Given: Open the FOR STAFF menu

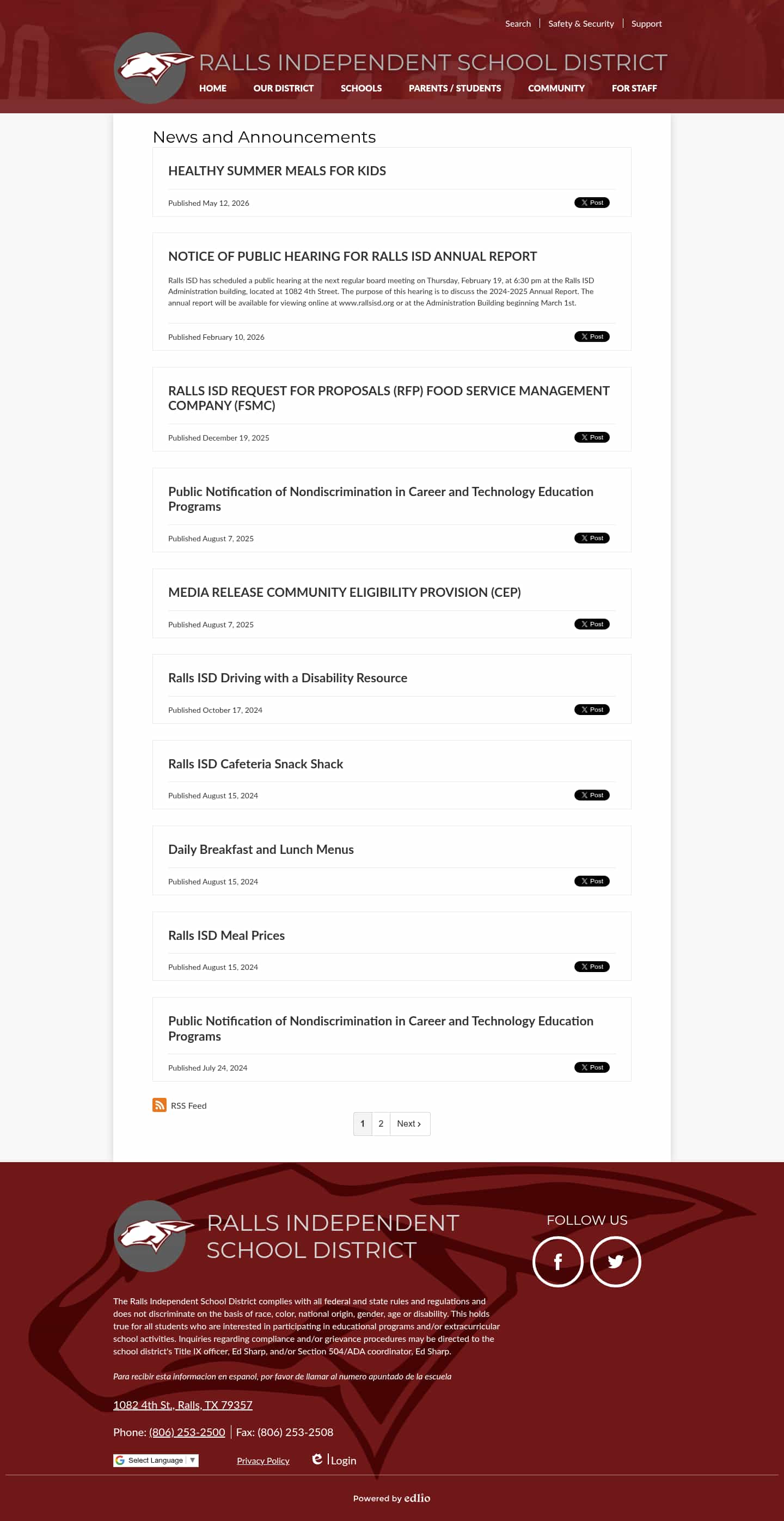Looking at the screenshot, I should coord(634,88).
